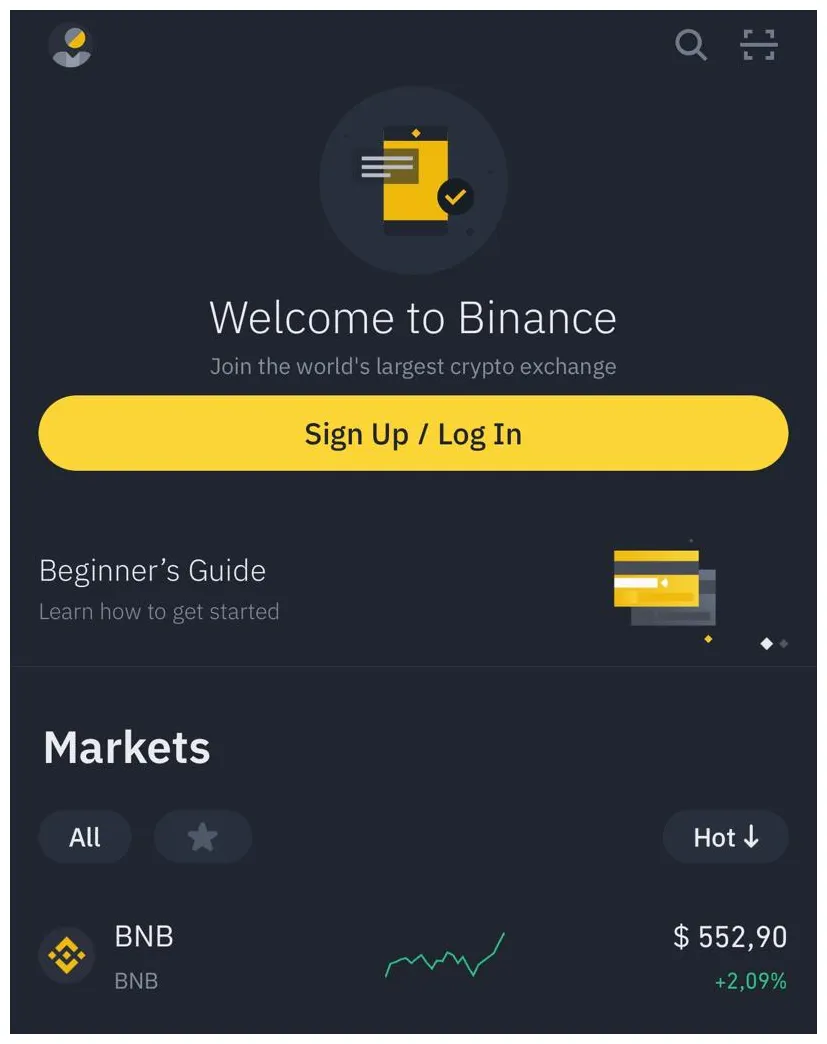Tap the welcome phone illustration icon
Viewport: 827px width, 1044px height.
pyautogui.click(x=413, y=178)
